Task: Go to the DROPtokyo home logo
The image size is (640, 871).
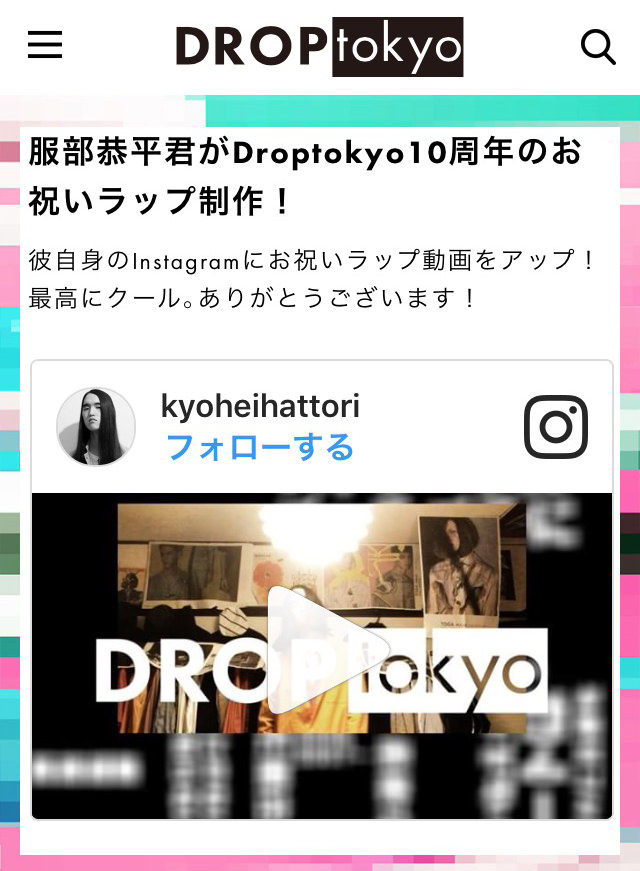Action: click(x=319, y=46)
